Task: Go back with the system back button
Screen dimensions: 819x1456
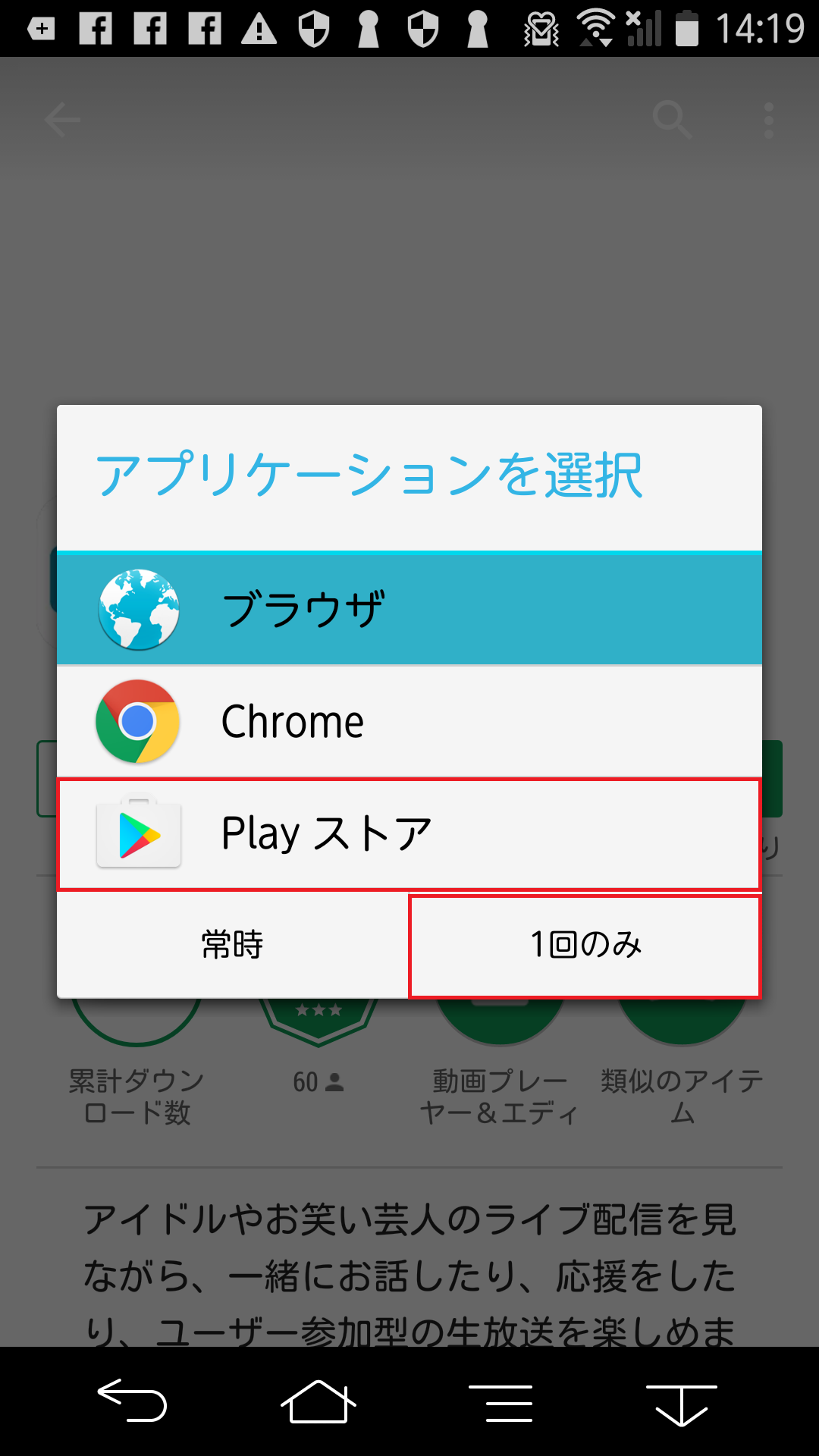Action: [x=133, y=1401]
